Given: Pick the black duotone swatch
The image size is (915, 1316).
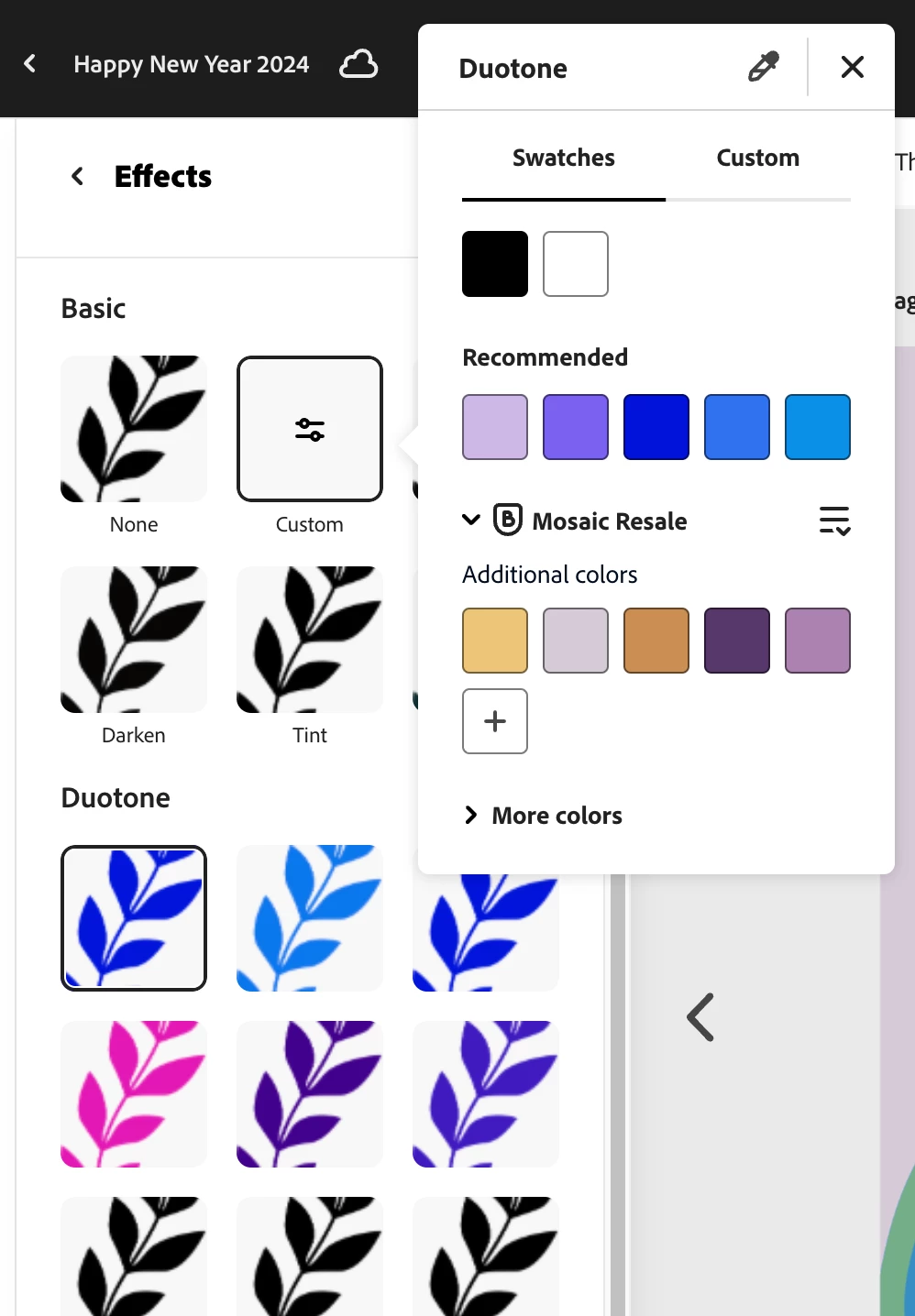Looking at the screenshot, I should coord(495,264).
